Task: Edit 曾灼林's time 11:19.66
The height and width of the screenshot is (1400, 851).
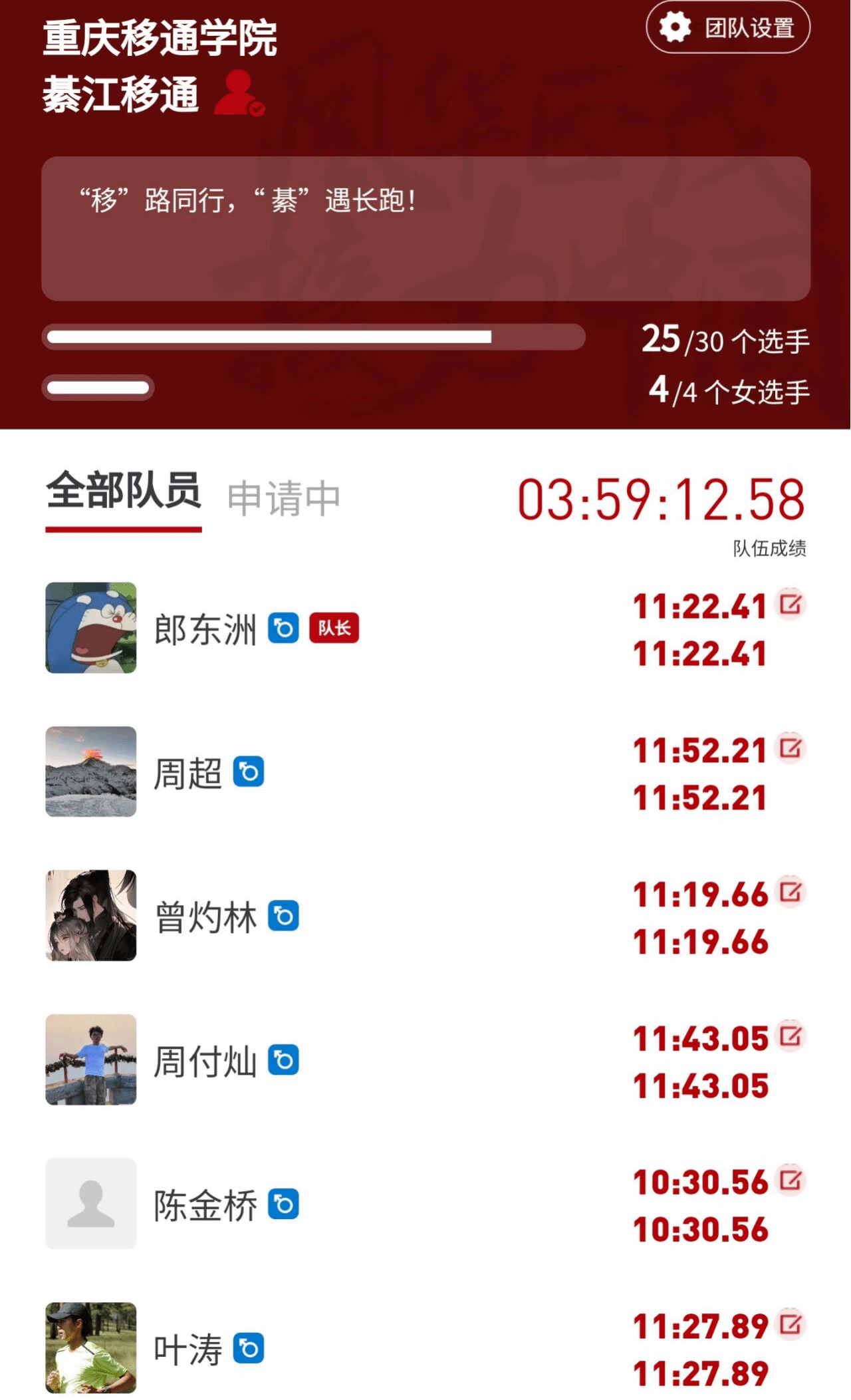Action: coord(790,893)
